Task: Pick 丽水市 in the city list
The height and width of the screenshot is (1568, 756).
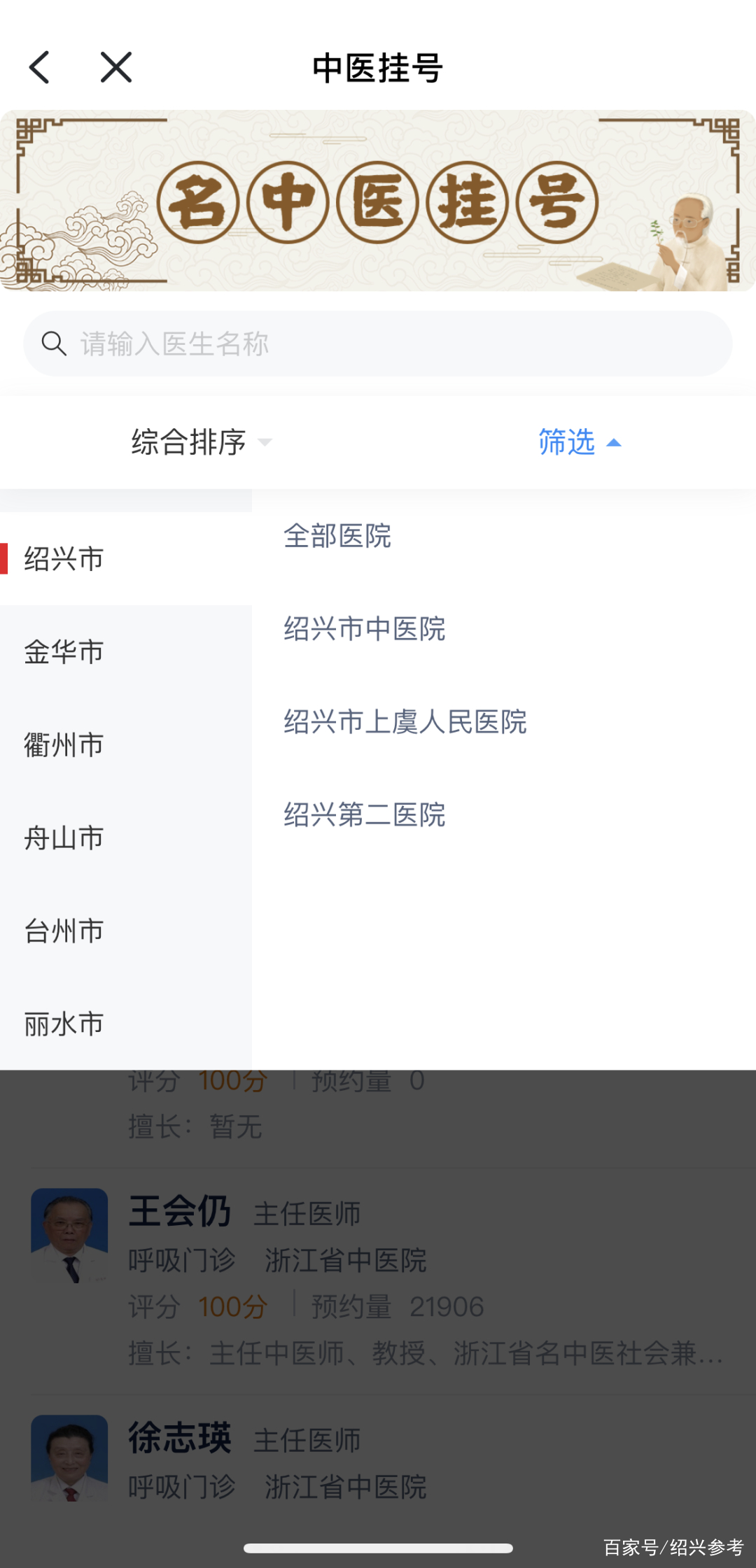Action: tap(64, 1024)
